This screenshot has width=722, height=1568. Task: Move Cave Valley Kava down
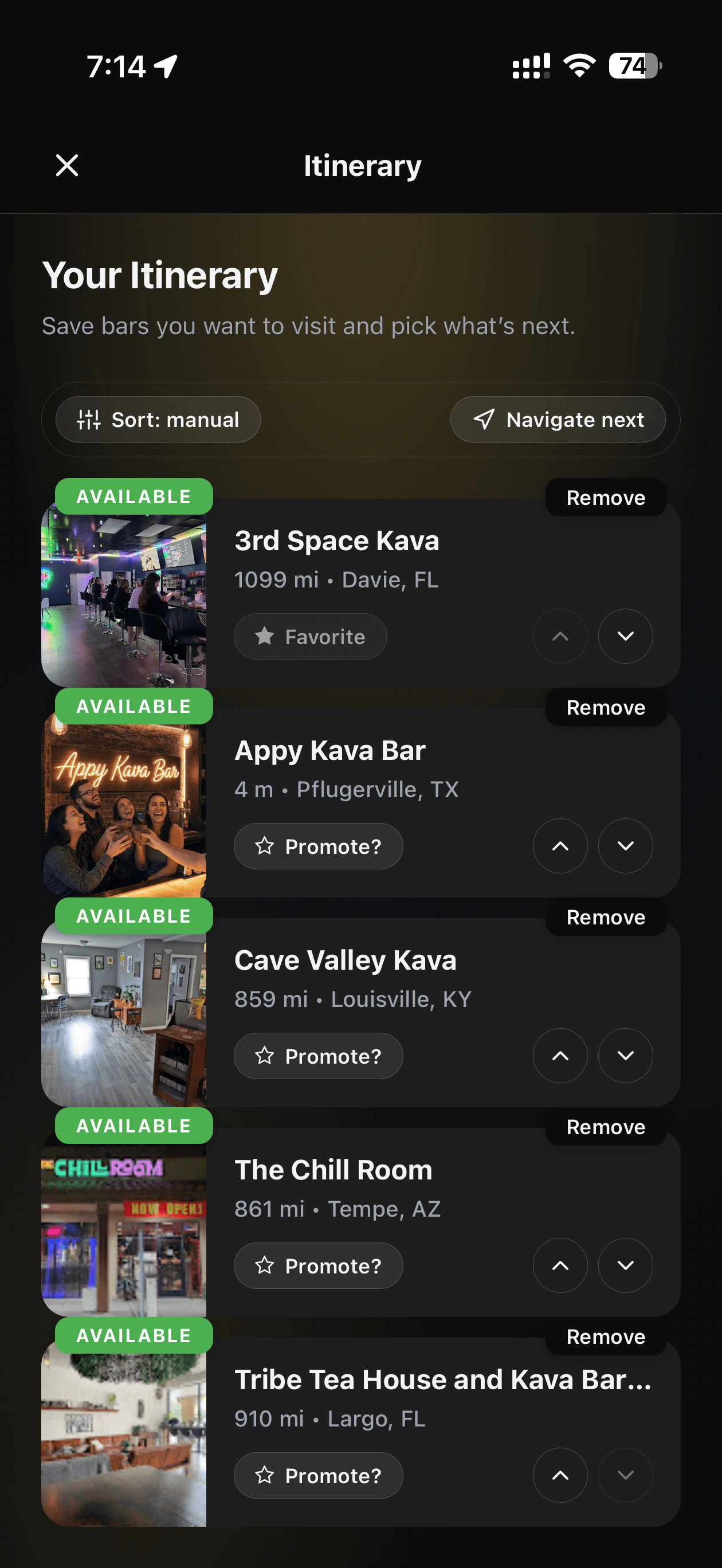coord(625,1056)
